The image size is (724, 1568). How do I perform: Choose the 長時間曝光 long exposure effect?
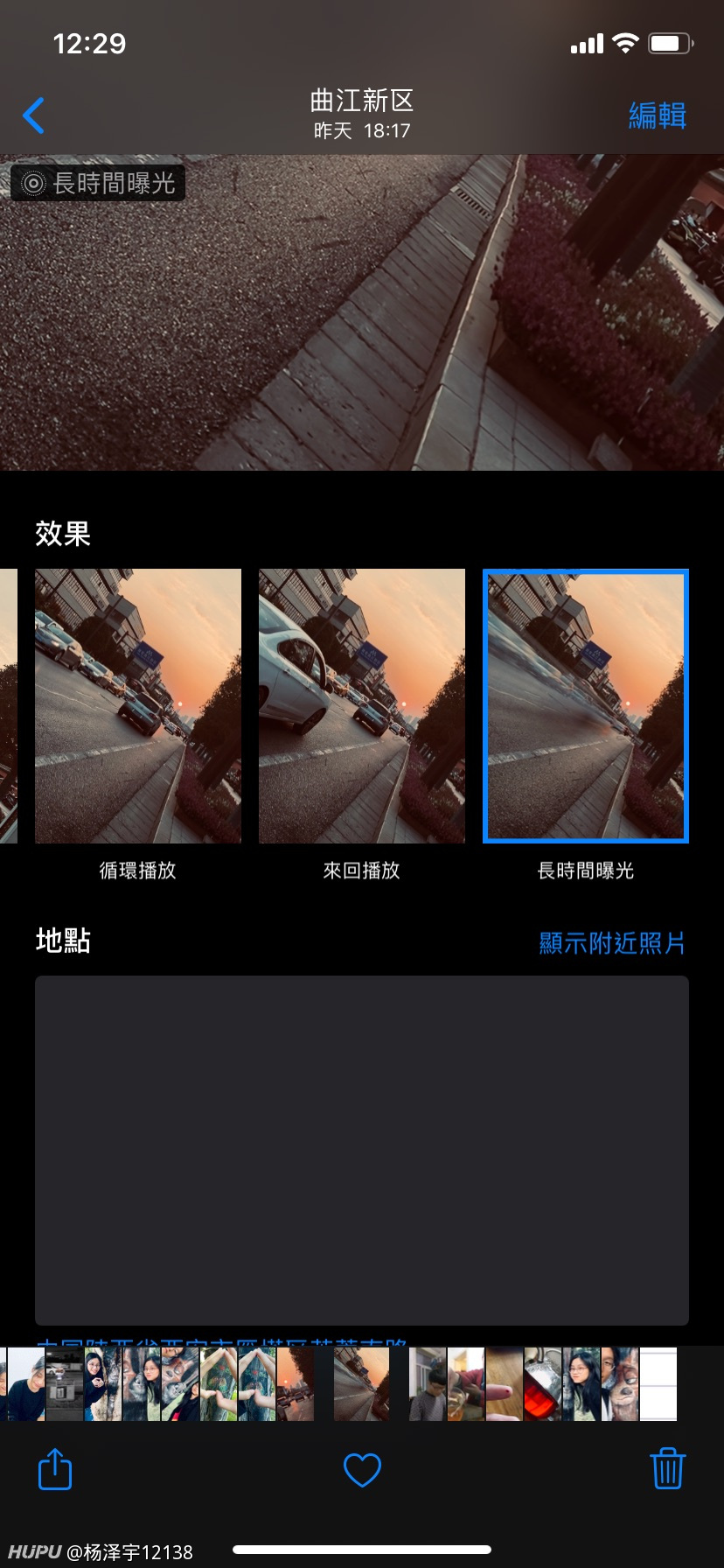tap(586, 706)
